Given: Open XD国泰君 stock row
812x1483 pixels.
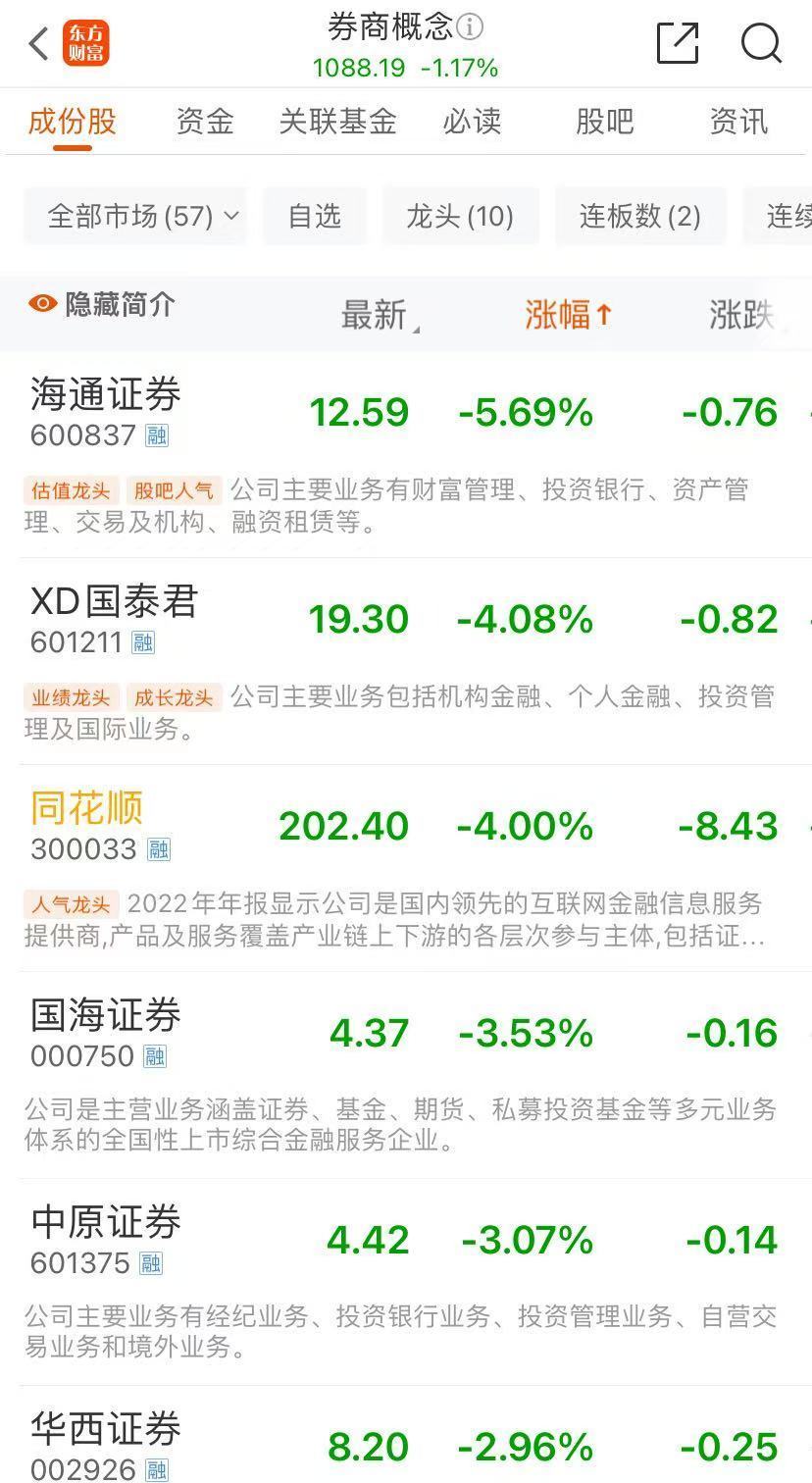Looking at the screenshot, I should pos(406,661).
